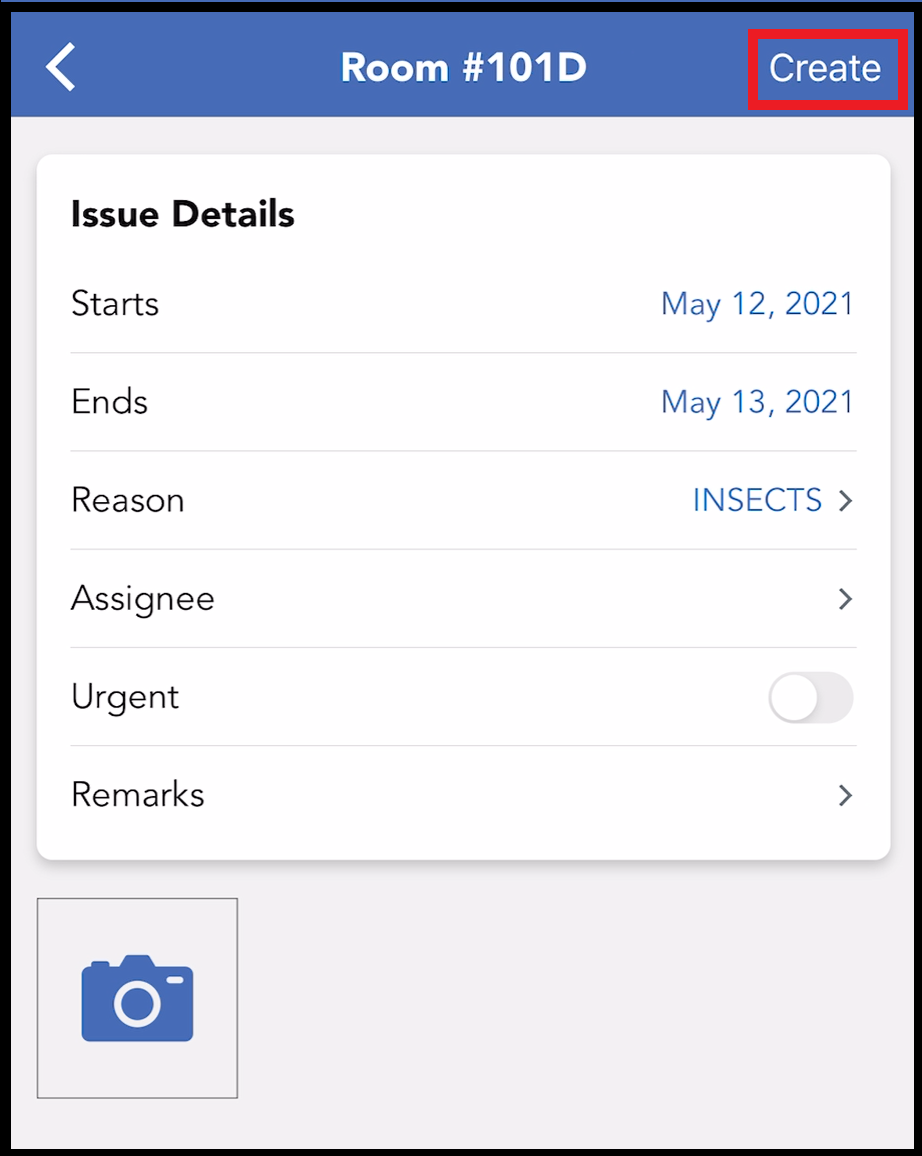Tap the Issue Details heading
This screenshot has width=922, height=1156.
pyautogui.click(x=182, y=213)
